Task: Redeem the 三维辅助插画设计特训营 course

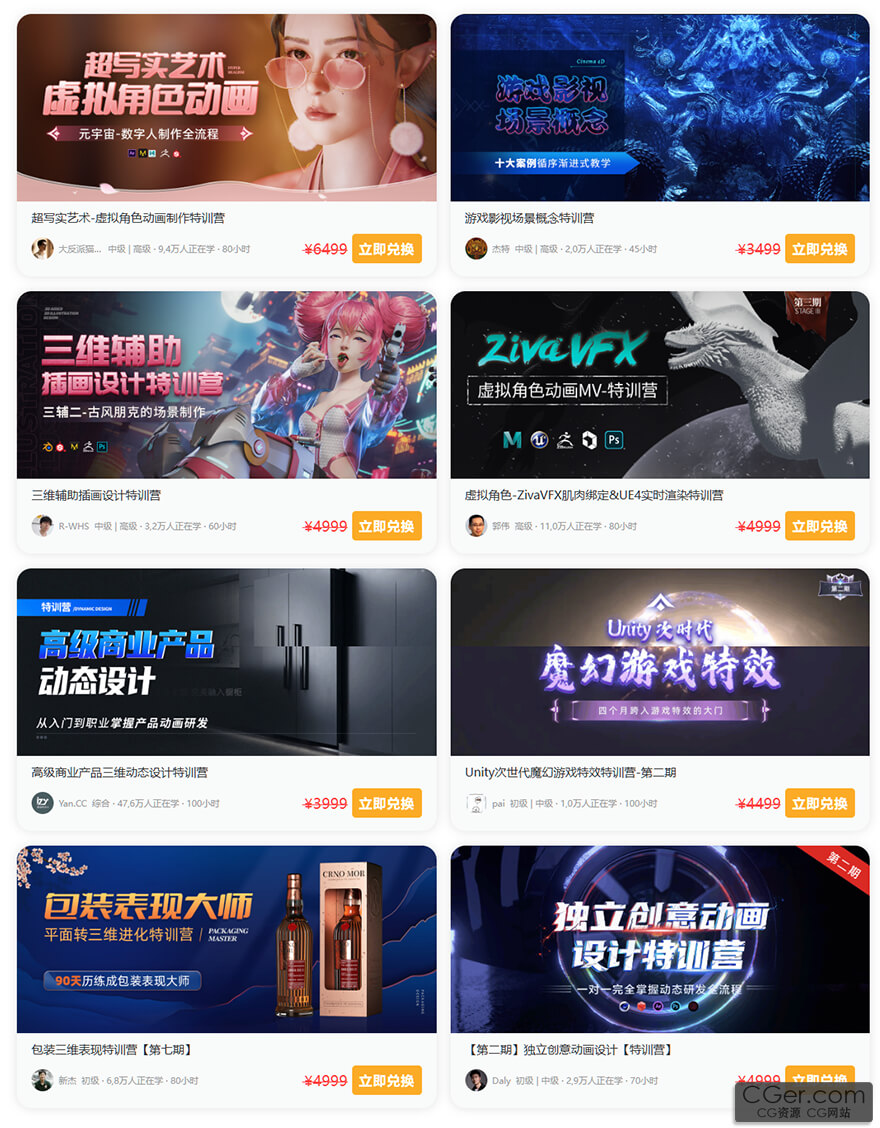Action: (x=386, y=526)
